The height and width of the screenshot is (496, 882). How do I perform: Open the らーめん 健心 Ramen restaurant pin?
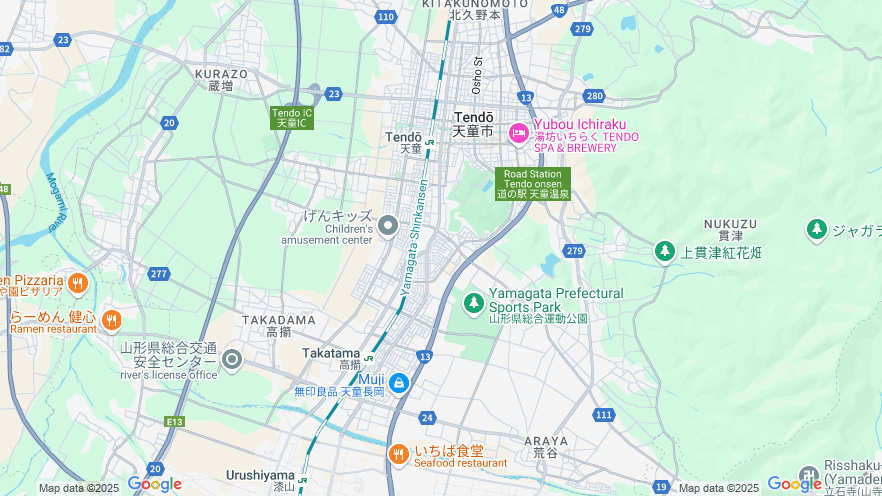pyautogui.click(x=111, y=321)
